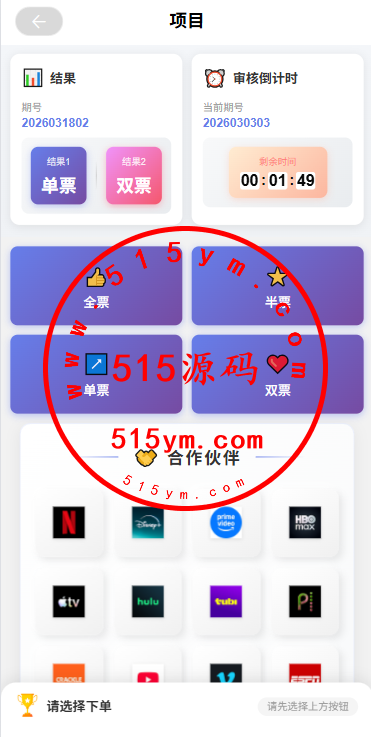The width and height of the screenshot is (371, 737).
Task: Go back using the arrow button
Action: coord(39,22)
